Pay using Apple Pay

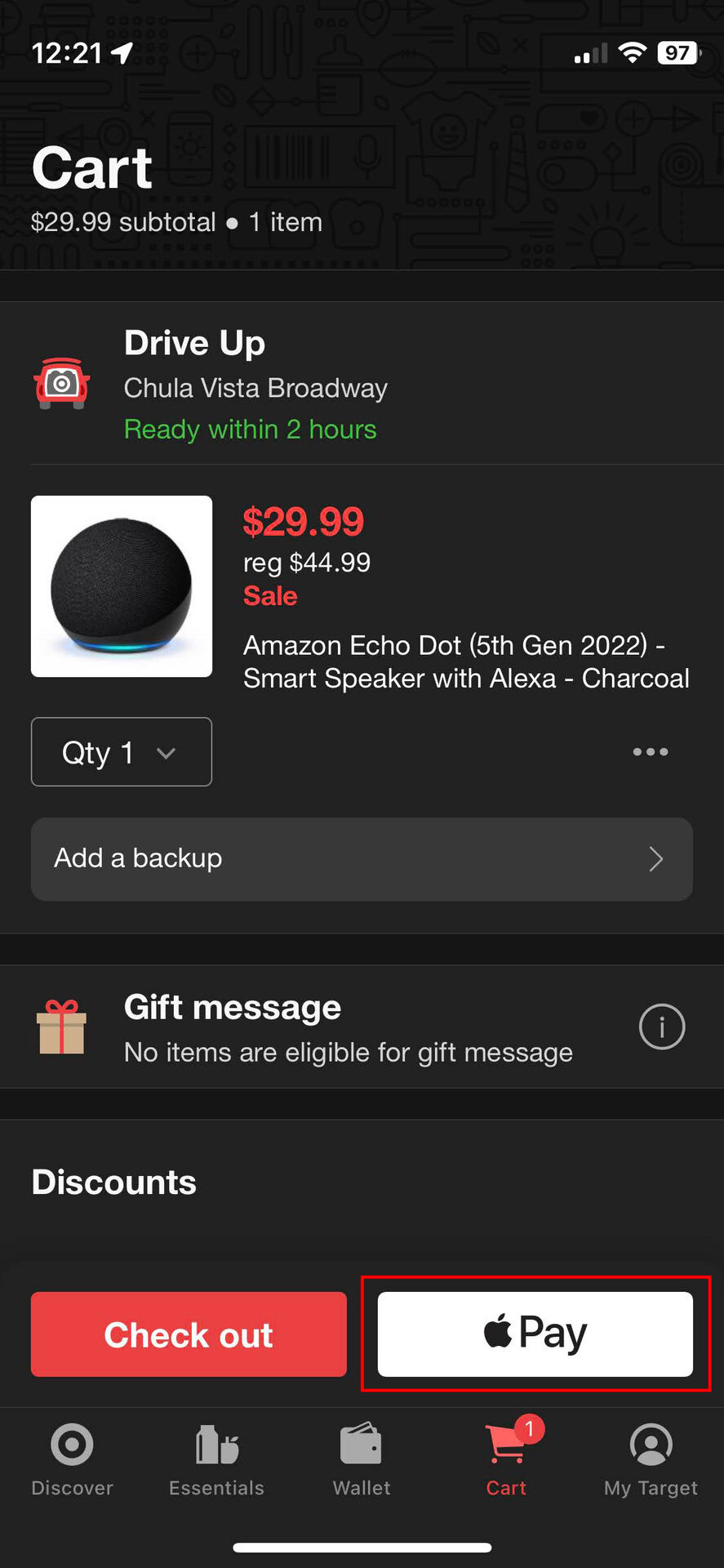(x=535, y=1334)
